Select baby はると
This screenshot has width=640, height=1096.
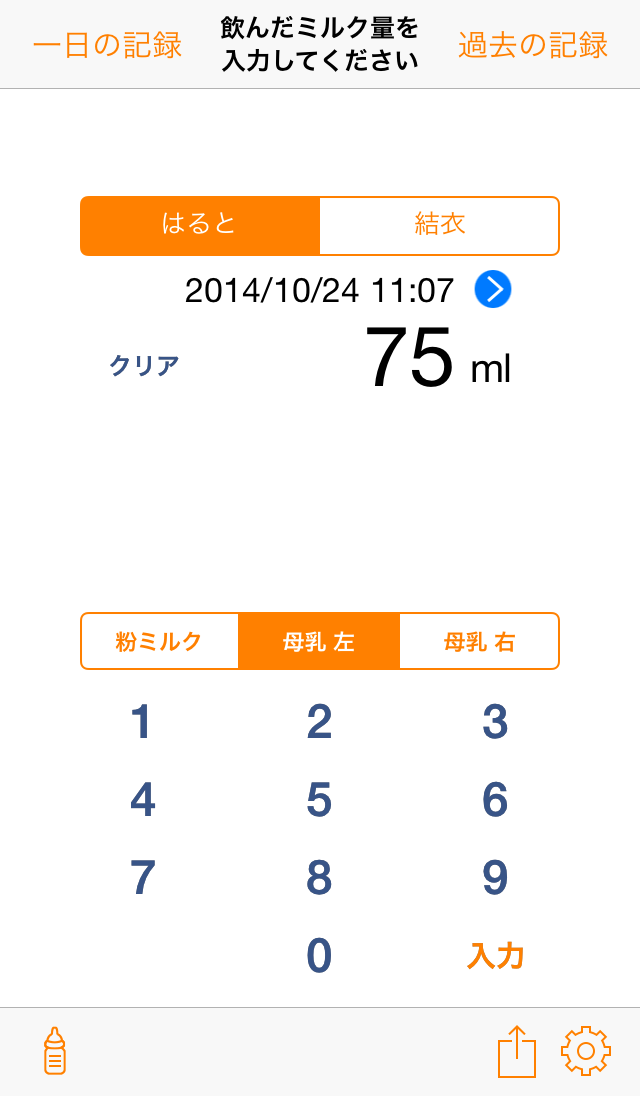tap(200, 226)
